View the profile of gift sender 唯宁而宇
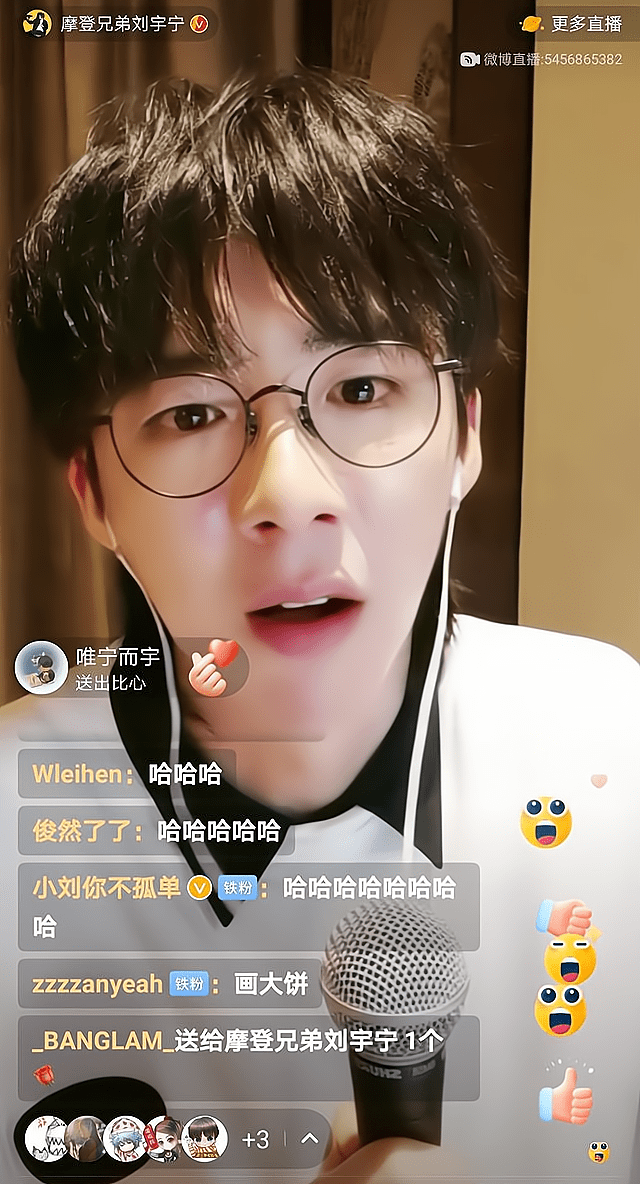The image size is (640, 1184). pos(41,668)
